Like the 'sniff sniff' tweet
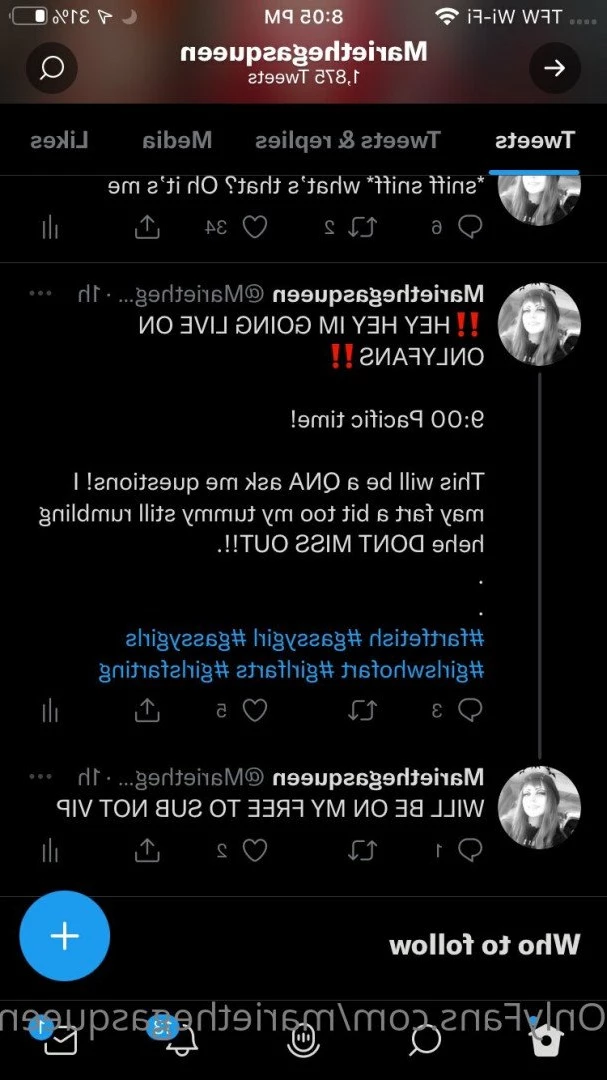Viewport: 607px width, 1080px height. tap(255, 227)
